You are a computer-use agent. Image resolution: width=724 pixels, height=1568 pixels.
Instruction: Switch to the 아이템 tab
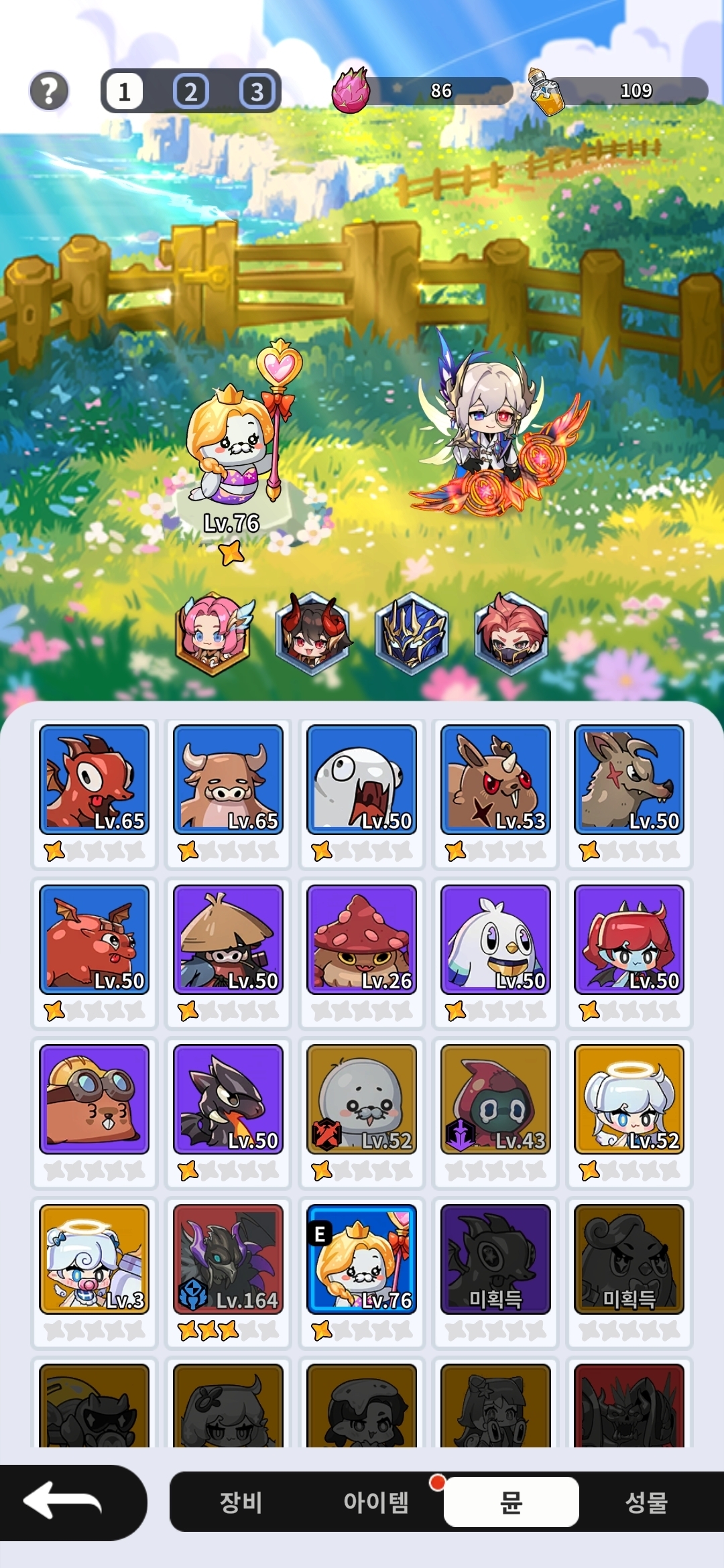pos(375,1502)
